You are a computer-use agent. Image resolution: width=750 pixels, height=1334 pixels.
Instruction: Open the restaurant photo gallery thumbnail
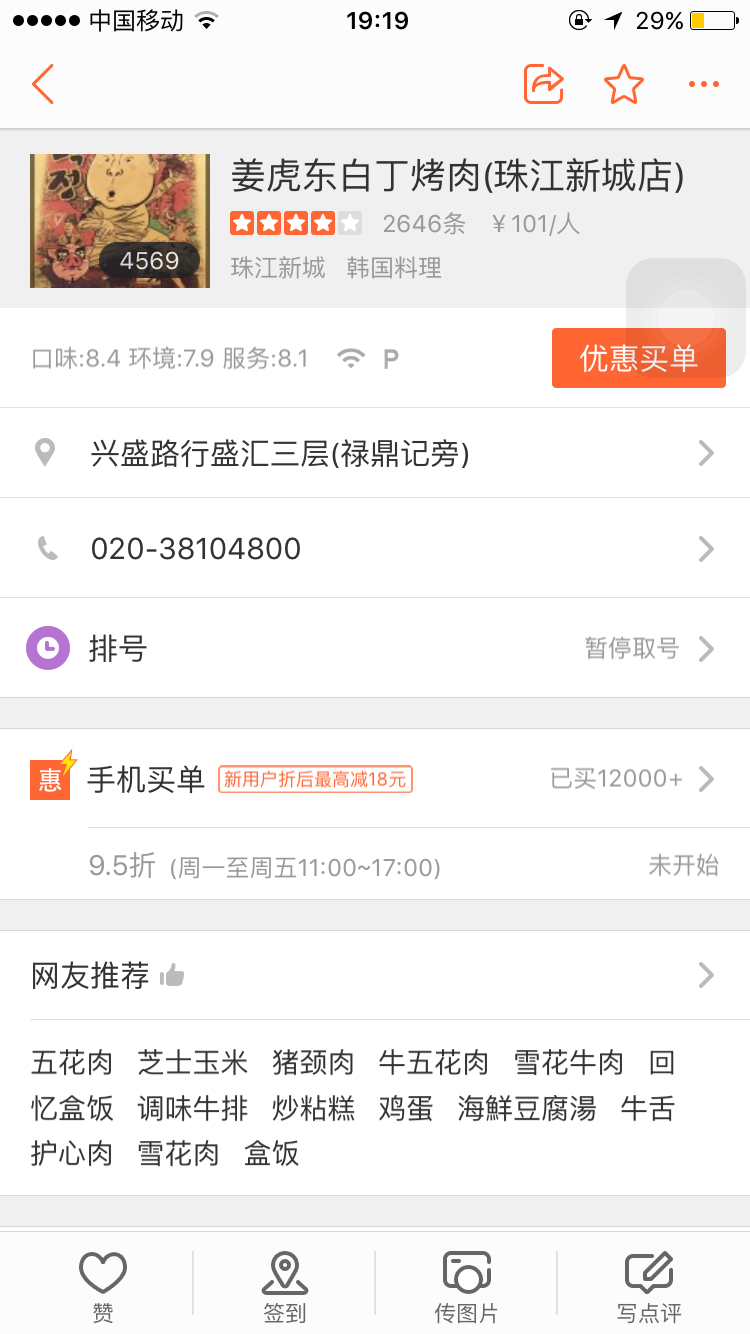point(120,221)
